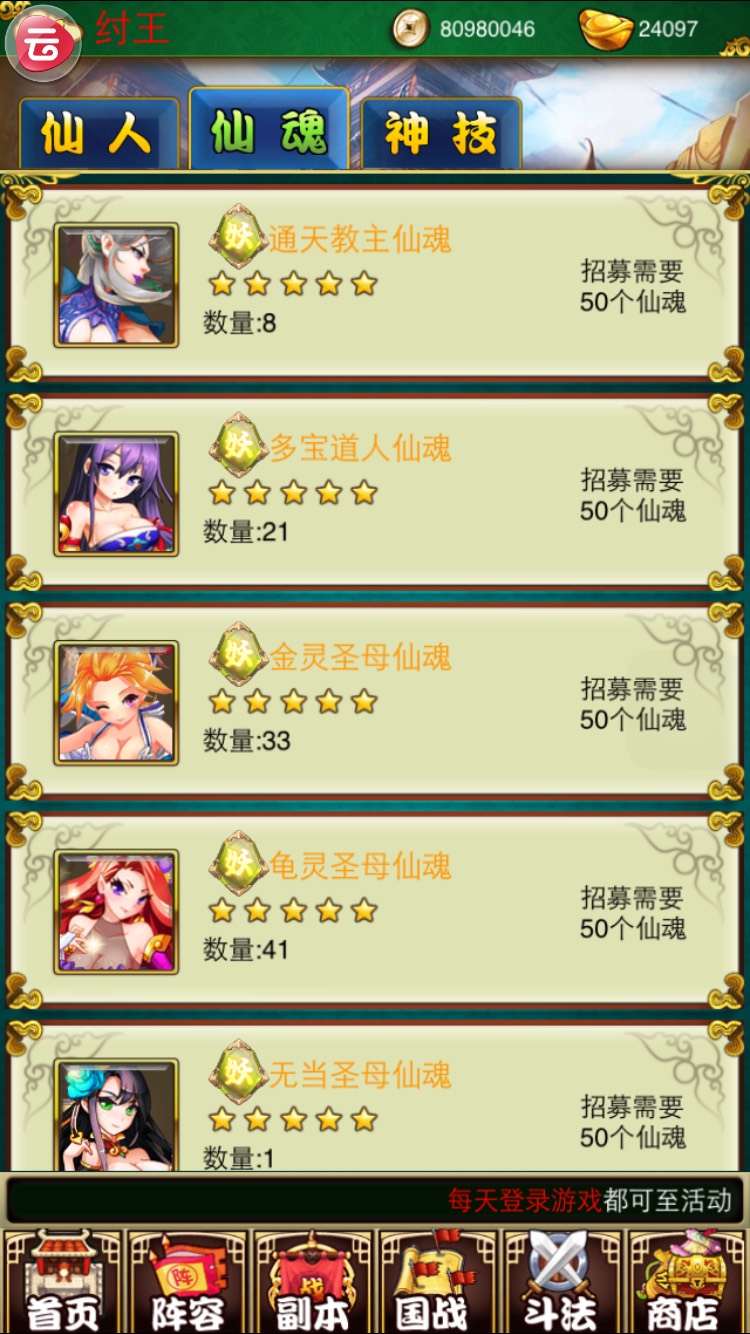This screenshot has width=750, height=1334.
Task: Switch to the 神技 tab
Action: pos(441,133)
